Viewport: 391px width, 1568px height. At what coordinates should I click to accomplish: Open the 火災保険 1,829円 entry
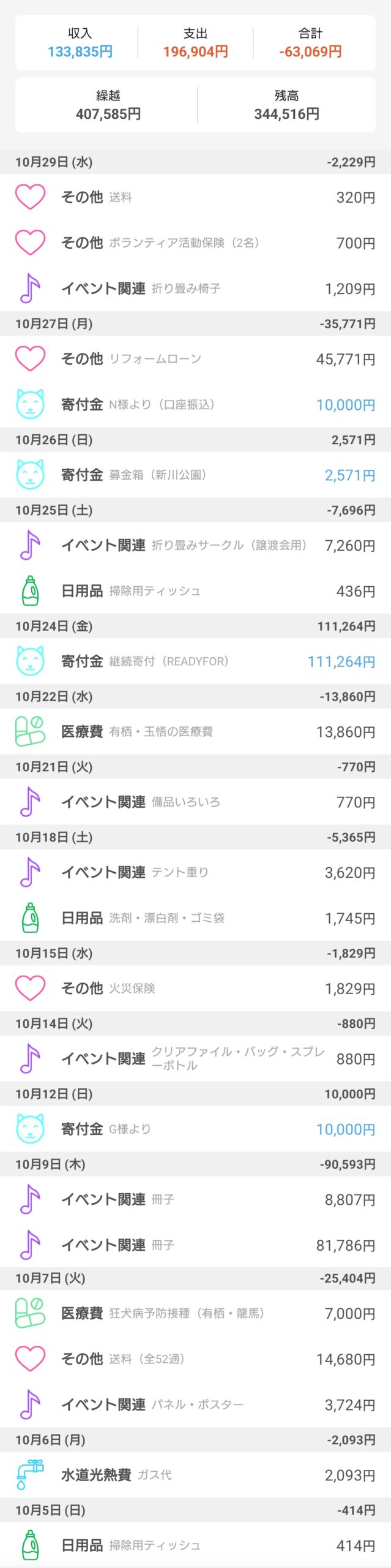[x=195, y=988]
